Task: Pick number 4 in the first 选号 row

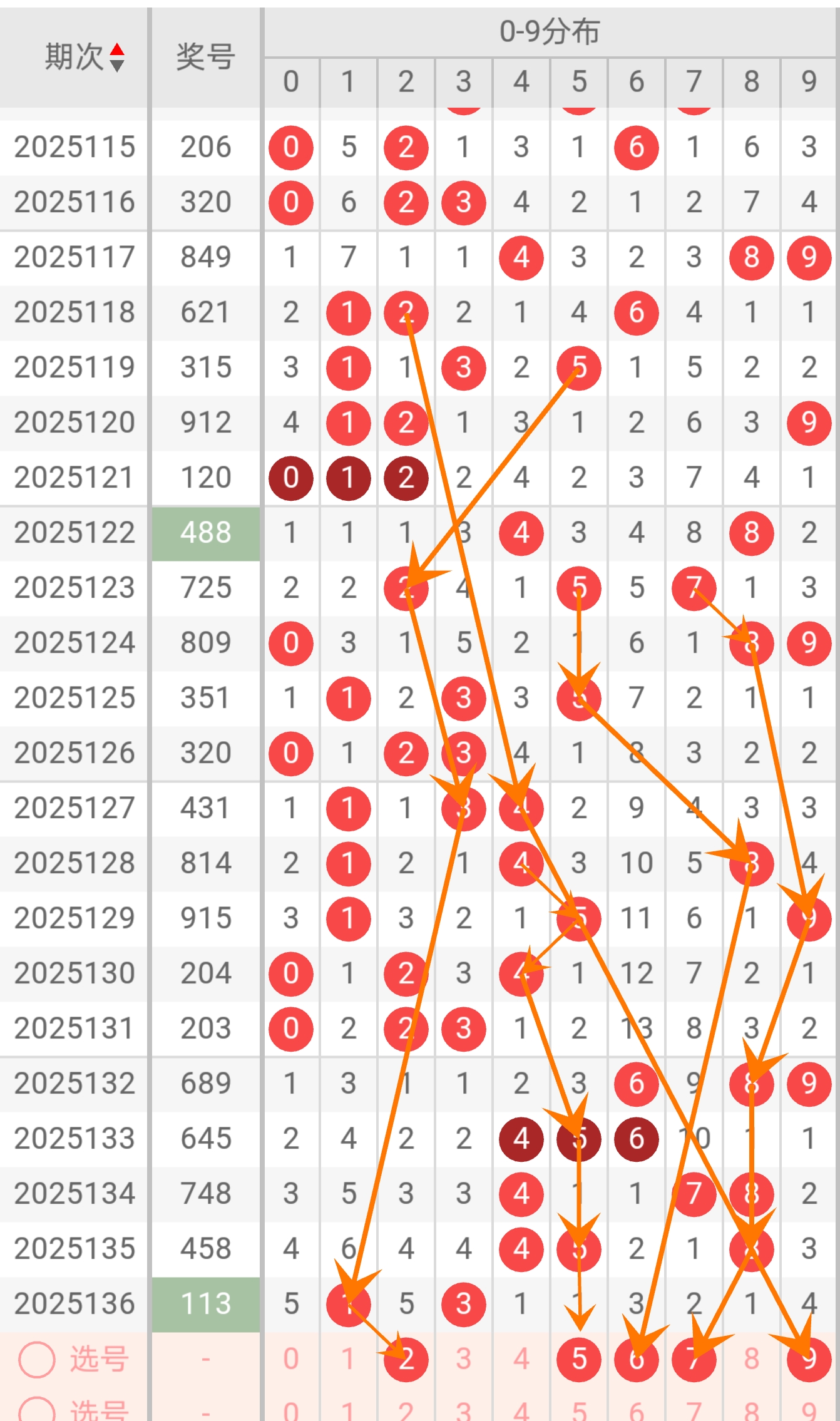Action: [521, 1359]
